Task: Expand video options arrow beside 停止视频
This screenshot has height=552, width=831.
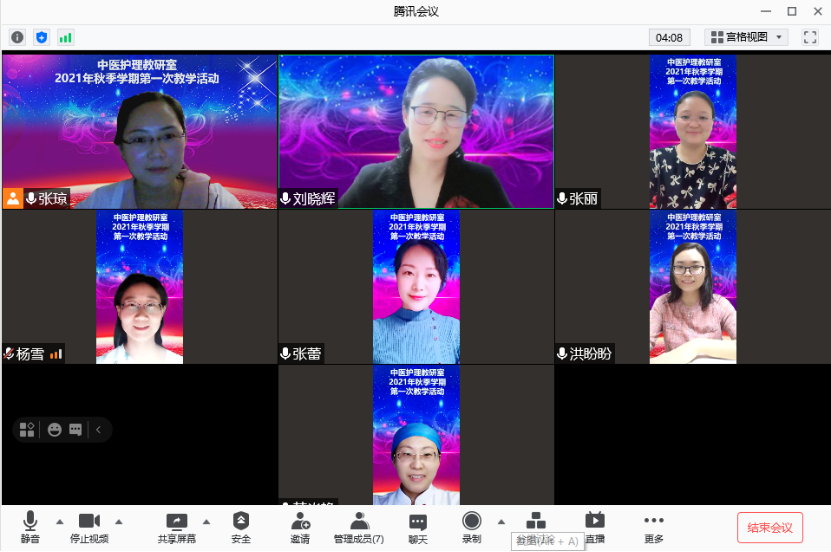Action: pos(119,521)
